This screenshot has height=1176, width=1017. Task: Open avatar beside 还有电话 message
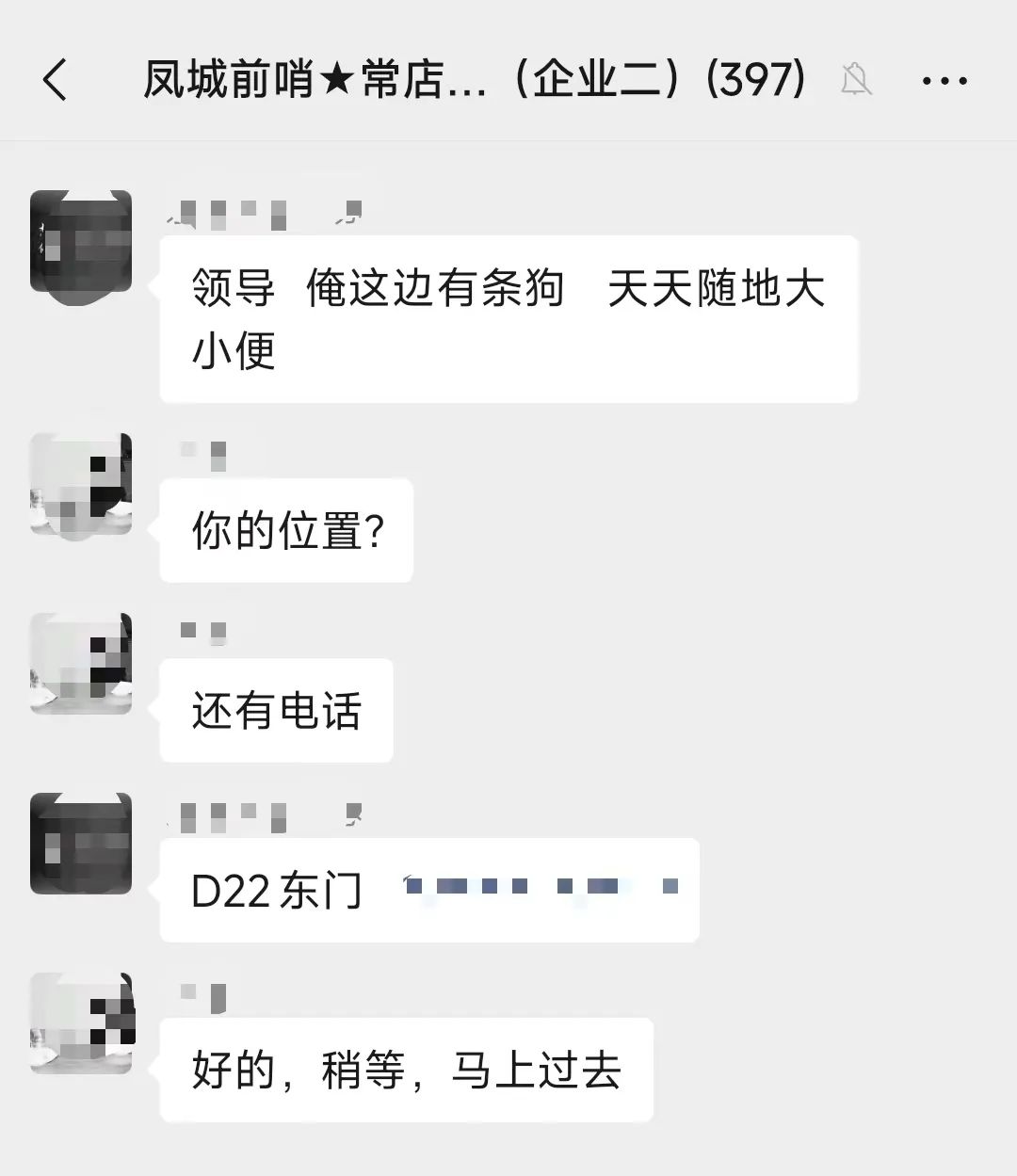[81, 664]
